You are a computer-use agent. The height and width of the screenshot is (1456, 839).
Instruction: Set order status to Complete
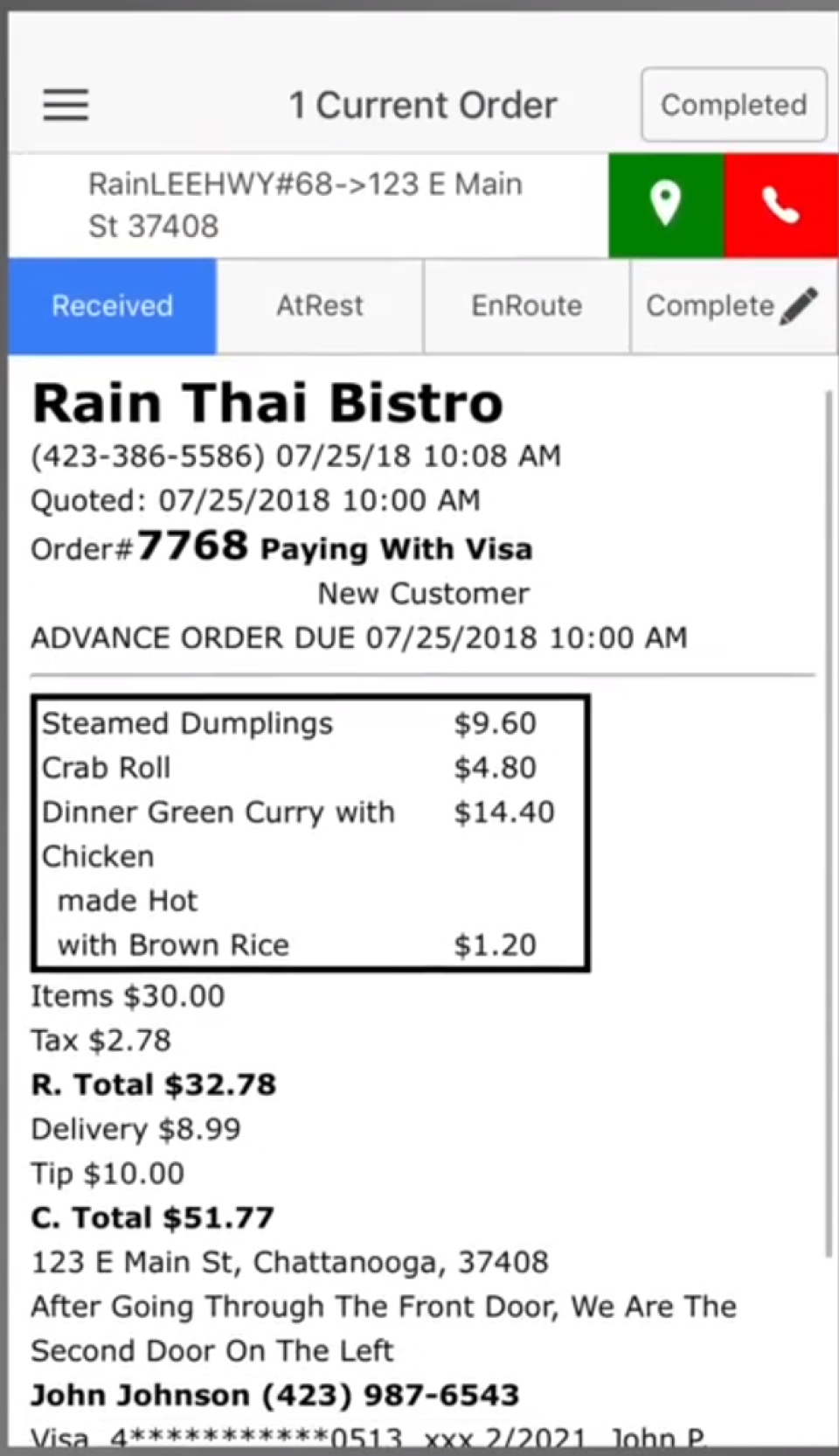pos(732,306)
